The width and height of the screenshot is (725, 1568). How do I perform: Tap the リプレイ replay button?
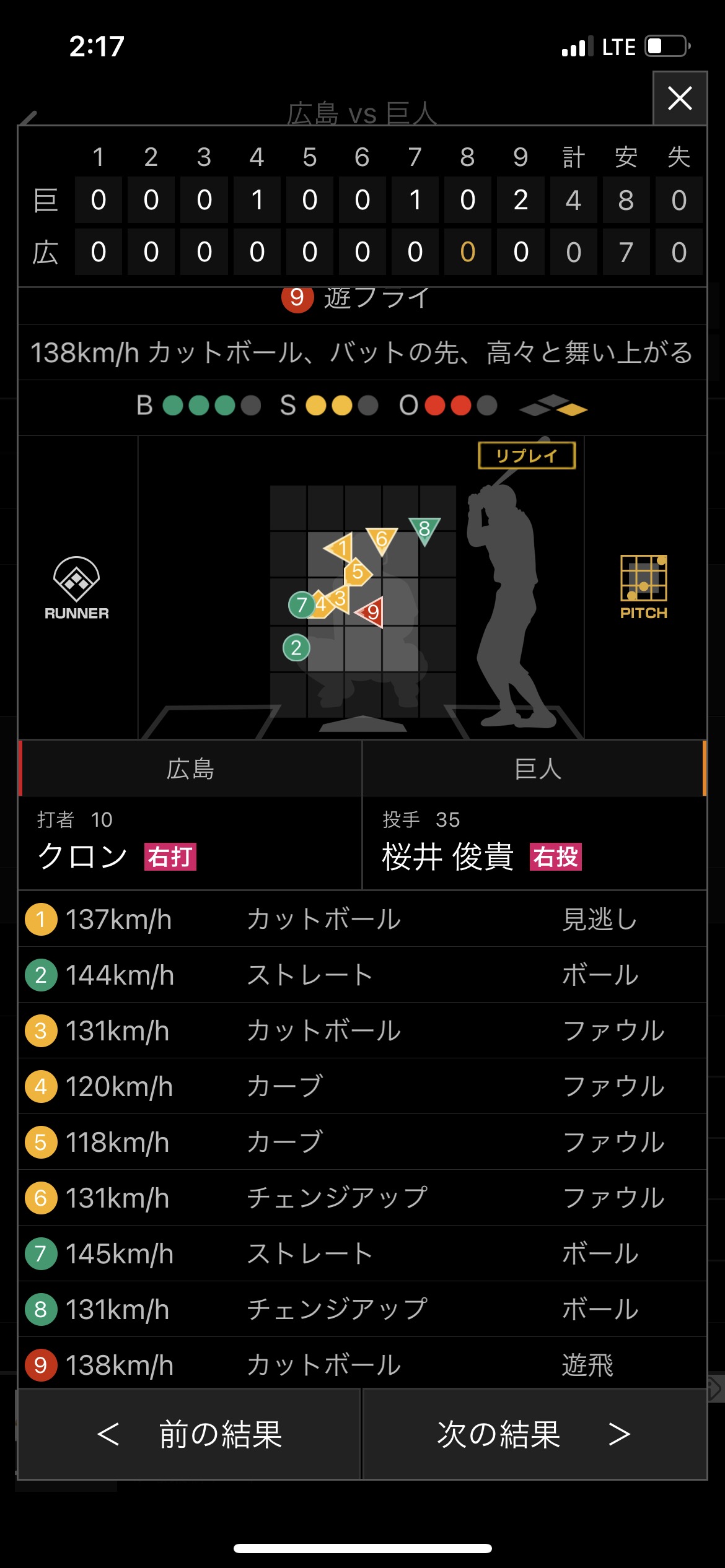pos(527,456)
